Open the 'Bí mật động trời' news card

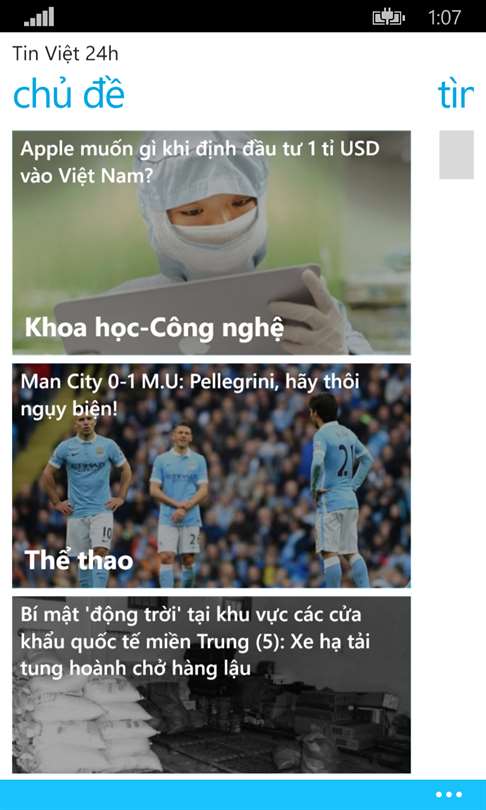211,685
